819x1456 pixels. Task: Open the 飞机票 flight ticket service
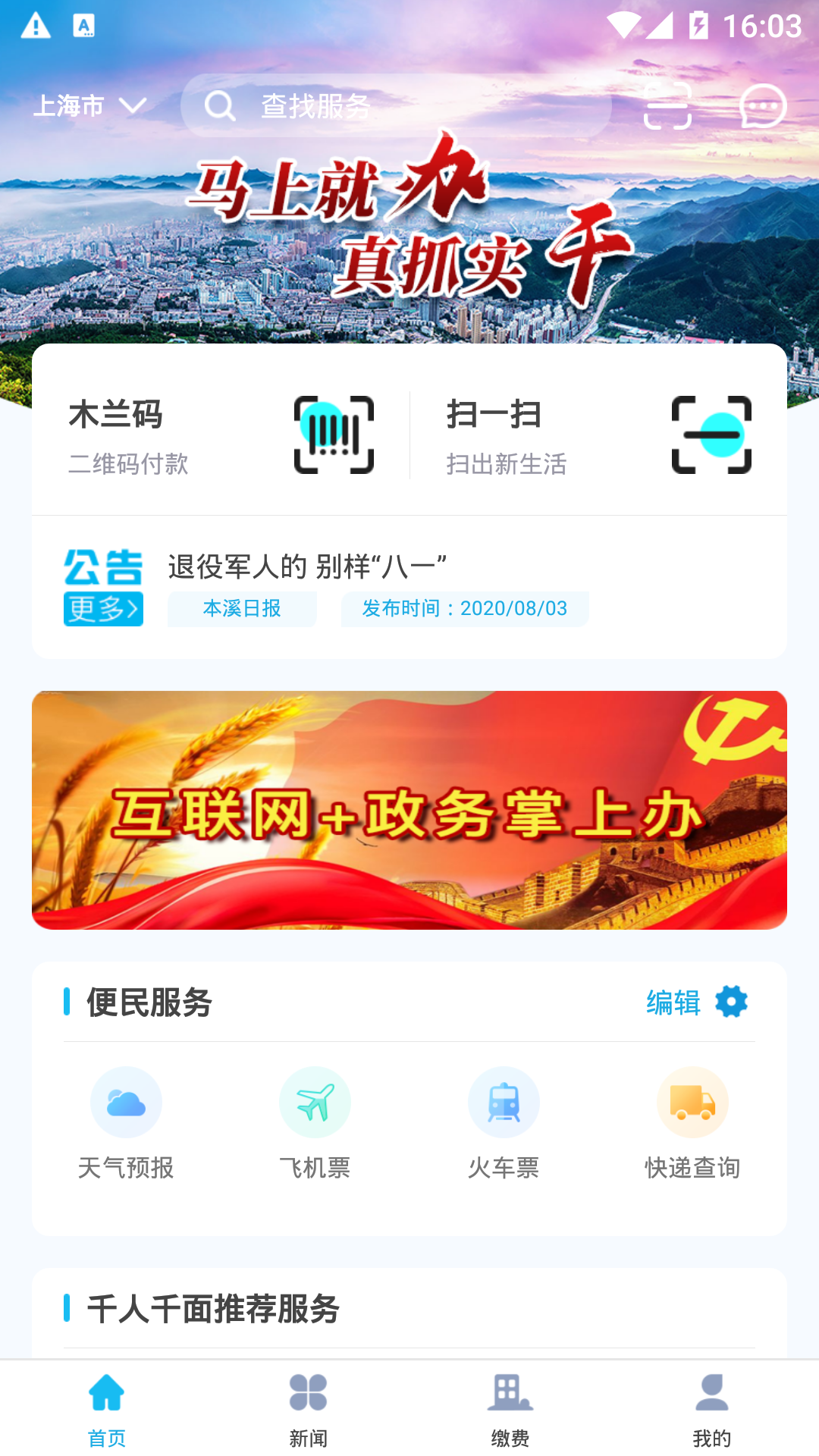pos(315,1101)
